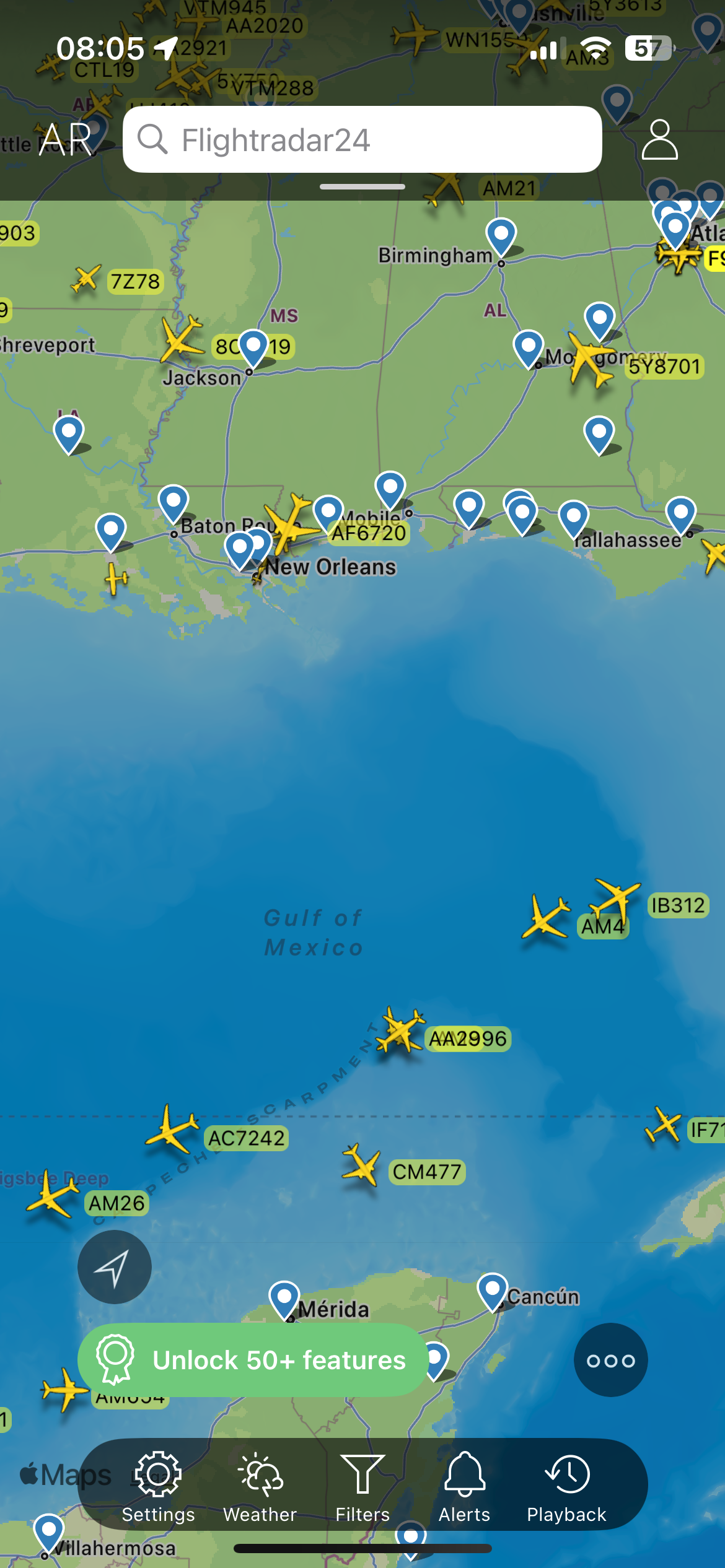Center map on my location
The height and width of the screenshot is (1568, 725).
pos(114,1266)
